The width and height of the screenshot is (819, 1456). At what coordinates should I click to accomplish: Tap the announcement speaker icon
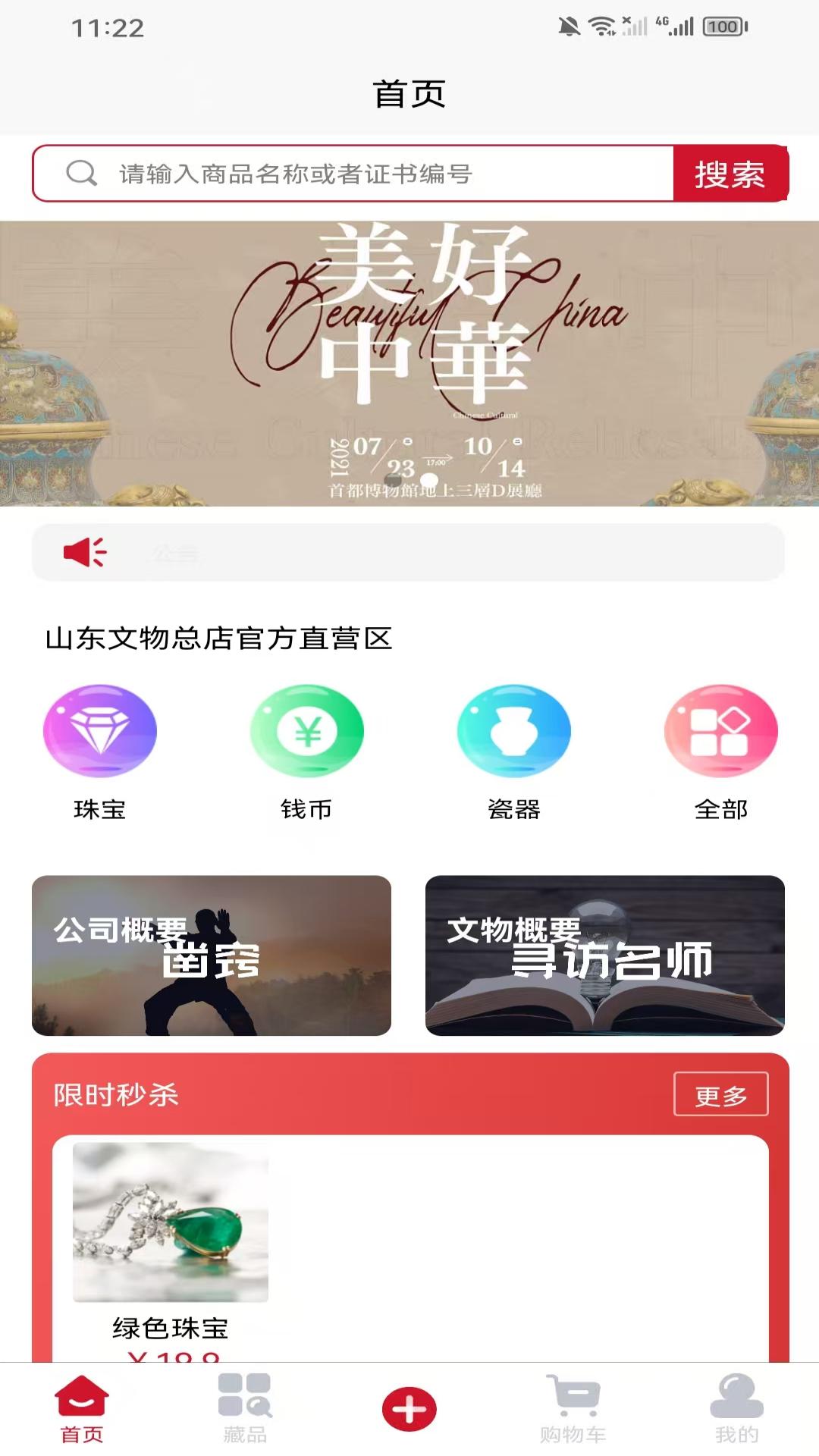(x=85, y=553)
